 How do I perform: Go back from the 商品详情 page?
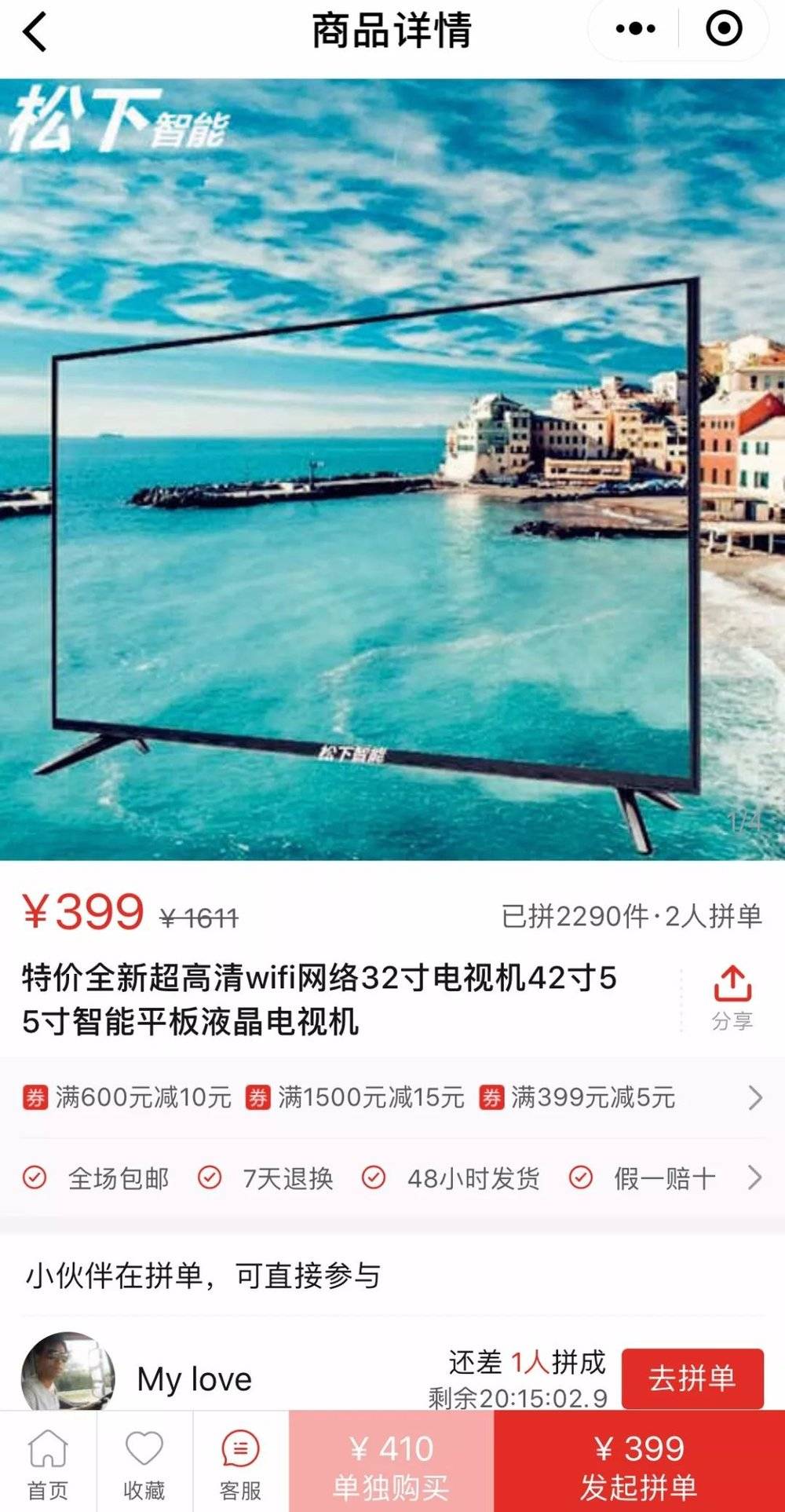point(35,31)
